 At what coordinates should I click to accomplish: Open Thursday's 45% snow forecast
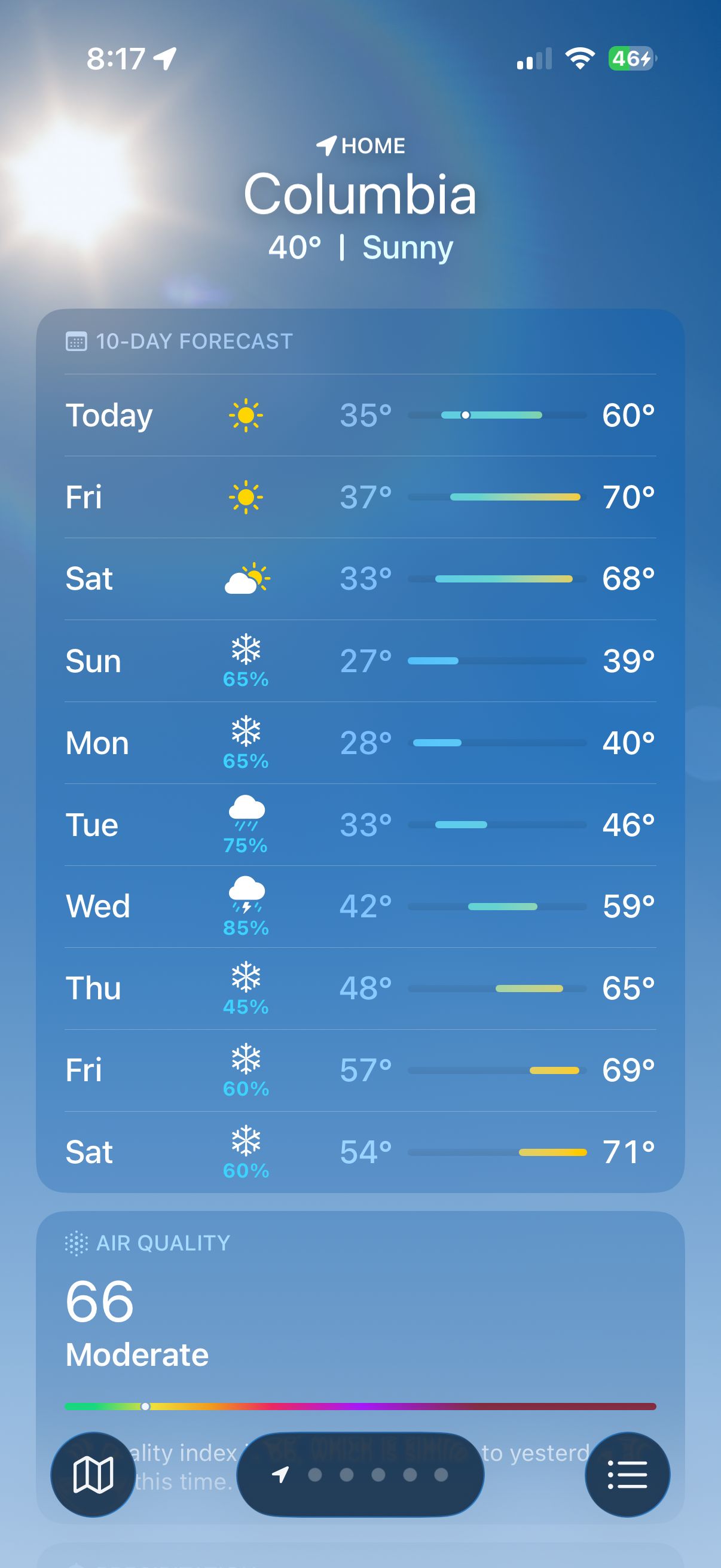(360, 989)
